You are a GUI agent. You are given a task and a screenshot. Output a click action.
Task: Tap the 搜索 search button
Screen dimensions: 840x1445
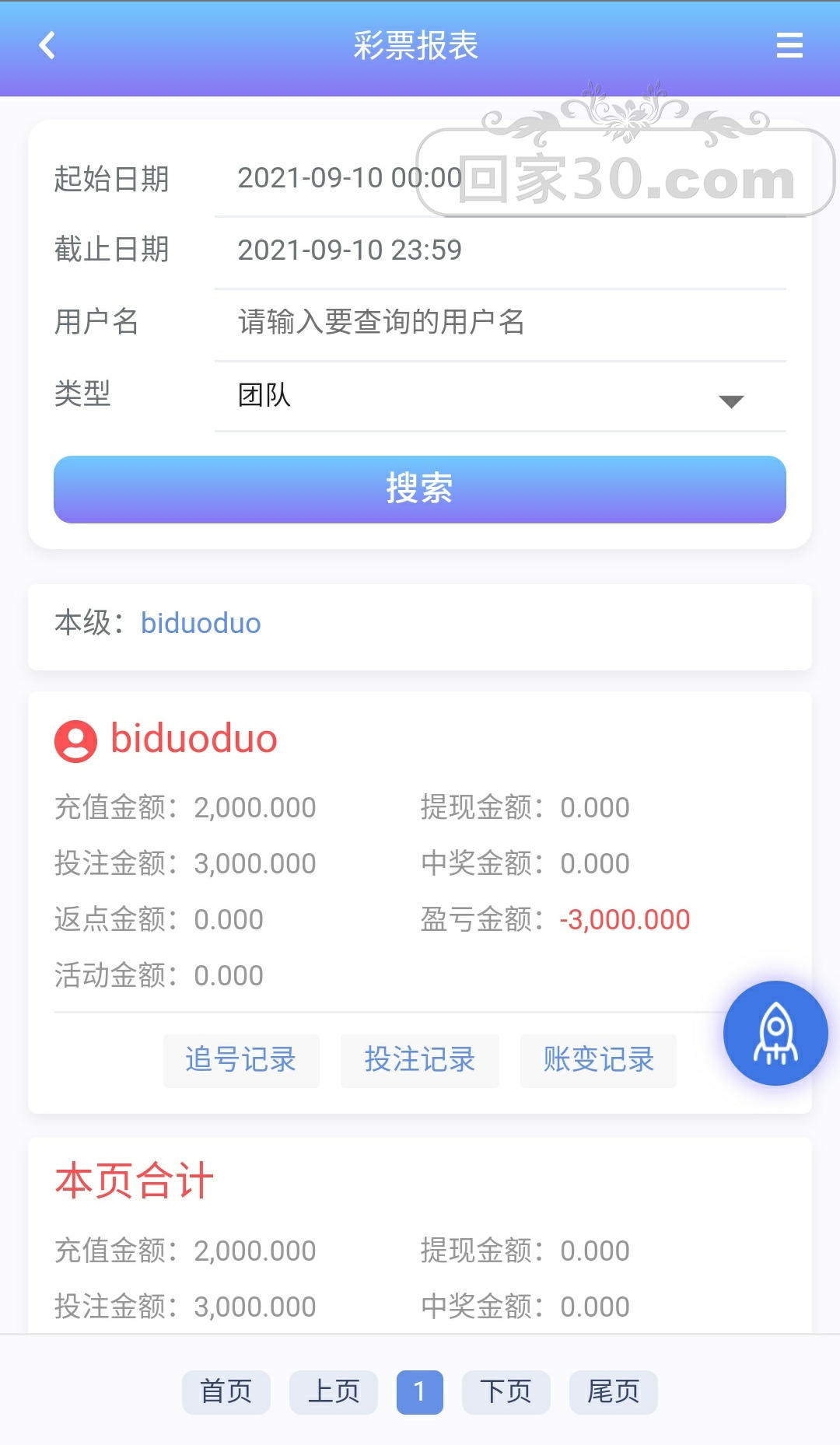point(420,489)
